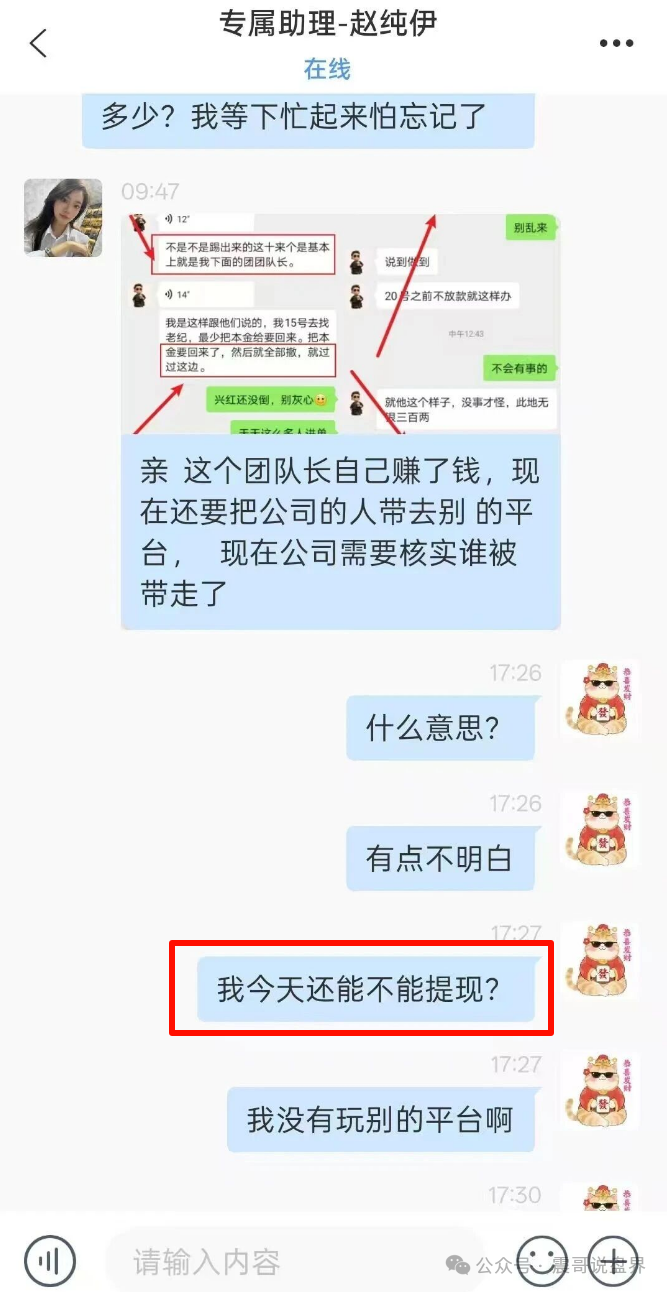Open the assistant's profile avatar
This screenshot has width=667, height=1292.
63,217
